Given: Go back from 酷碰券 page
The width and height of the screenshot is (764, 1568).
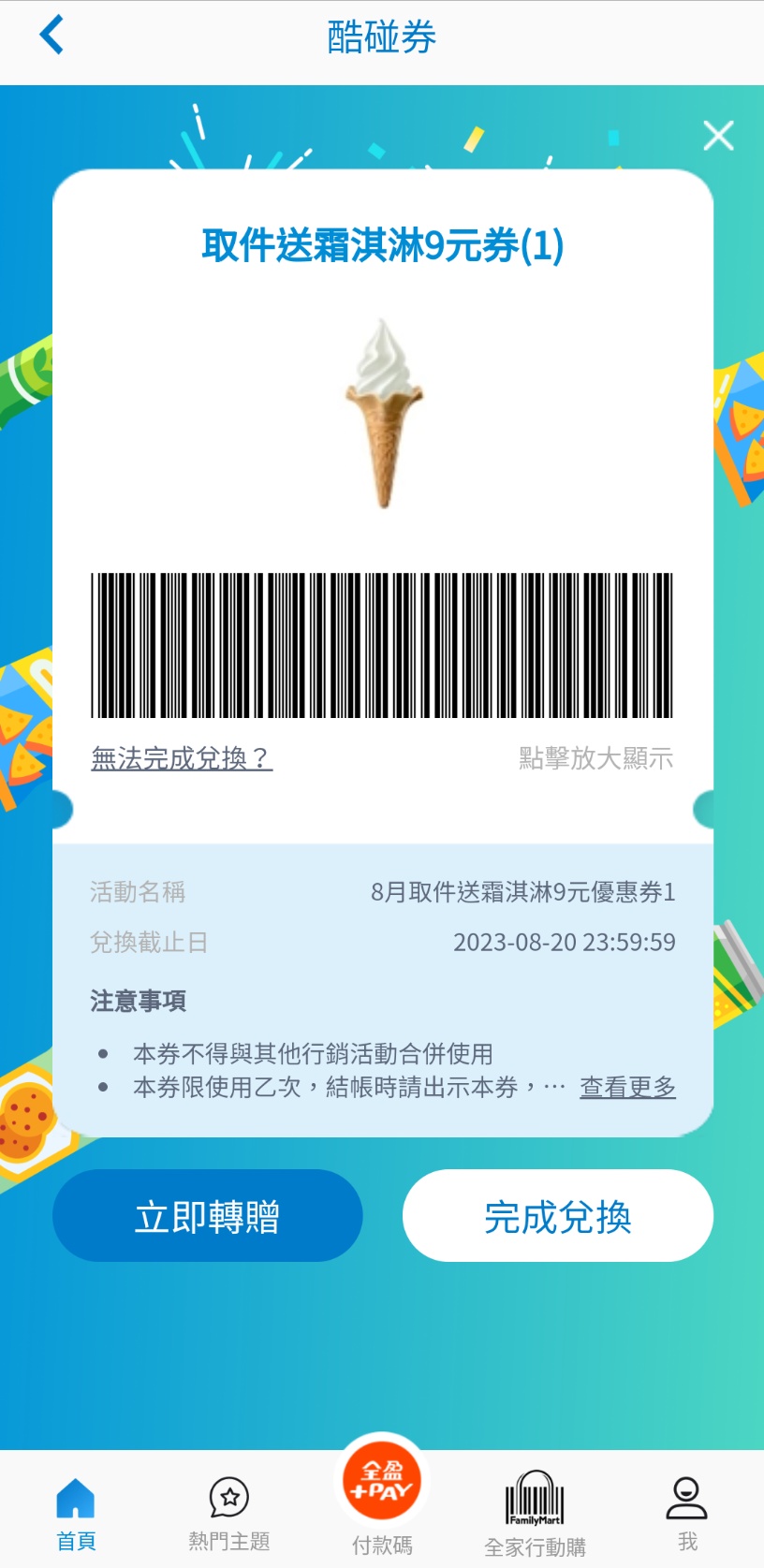Looking at the screenshot, I should click(52, 36).
